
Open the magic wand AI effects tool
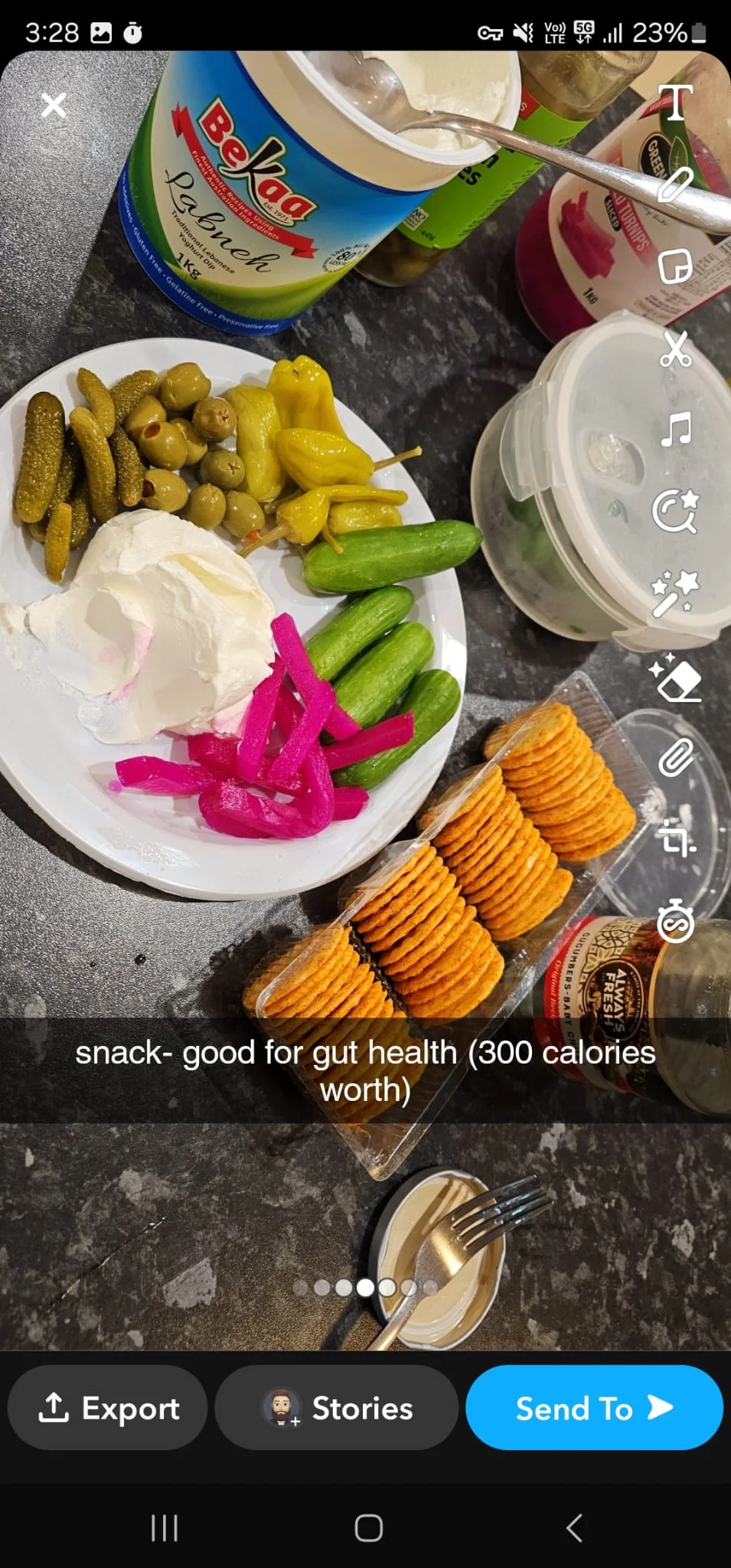tap(675, 593)
